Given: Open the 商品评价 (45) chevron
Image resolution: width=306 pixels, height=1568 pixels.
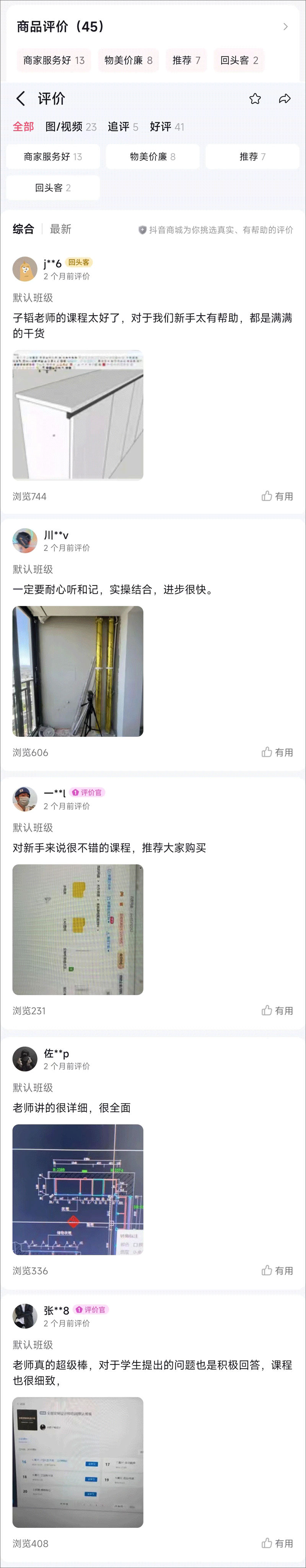Looking at the screenshot, I should tap(285, 27).
